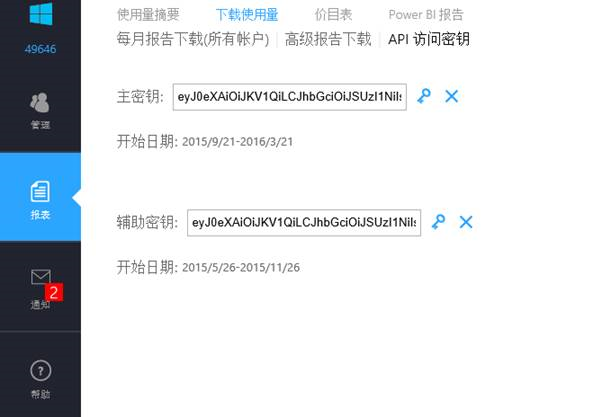Image resolution: width=602 pixels, height=417 pixels.
Task: Go to the 价目表 tab
Action: (x=333, y=15)
